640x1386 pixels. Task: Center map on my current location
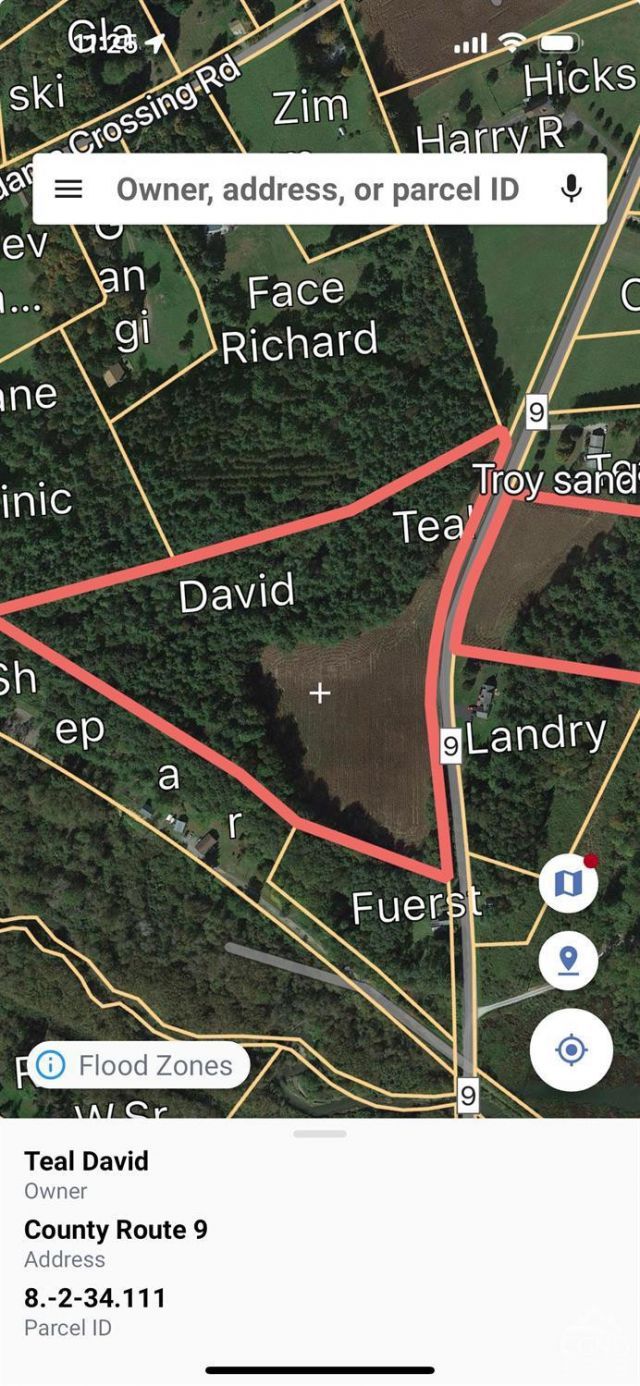[x=571, y=1050]
